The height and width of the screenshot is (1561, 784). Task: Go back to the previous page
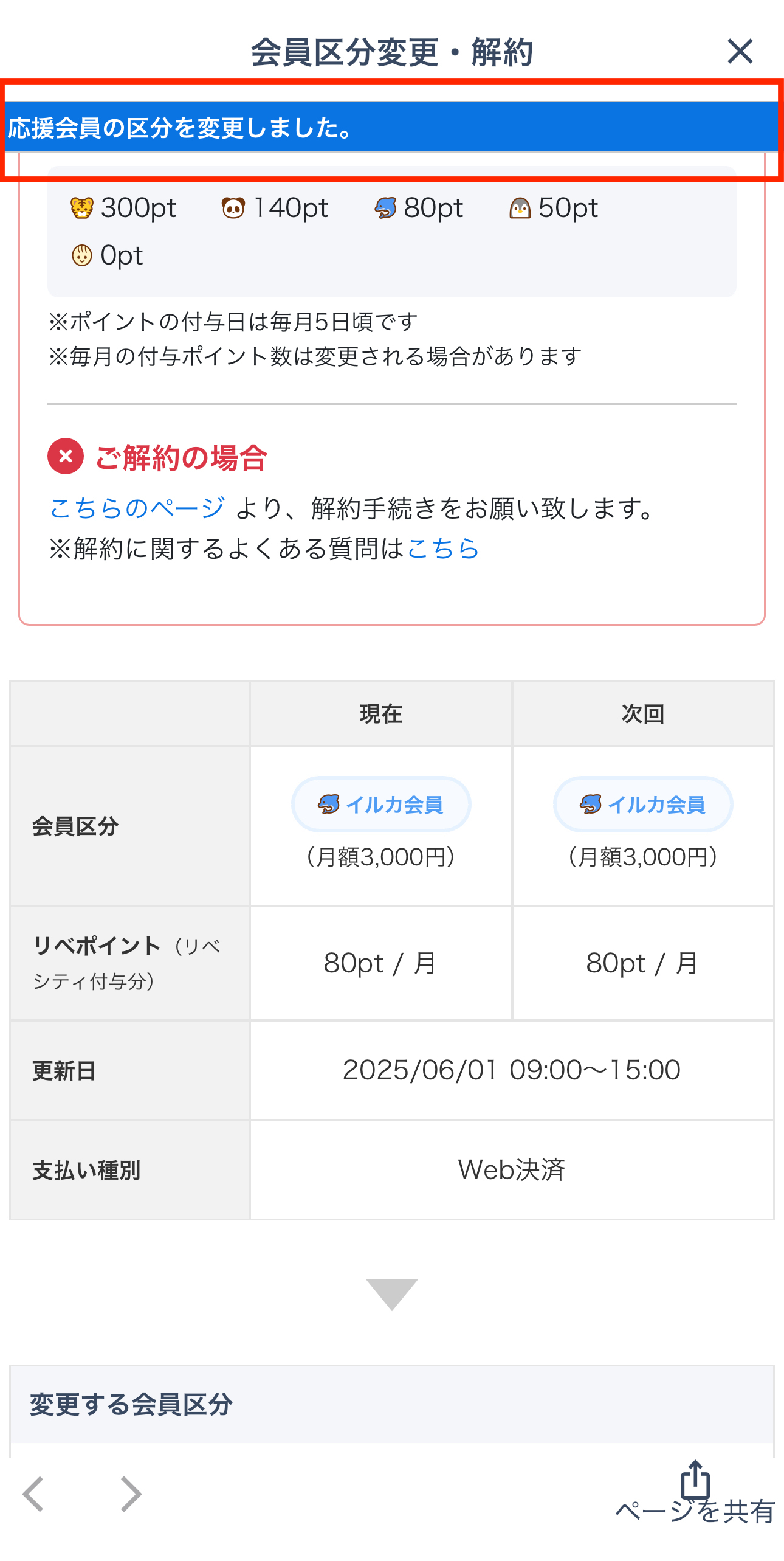(x=33, y=1494)
